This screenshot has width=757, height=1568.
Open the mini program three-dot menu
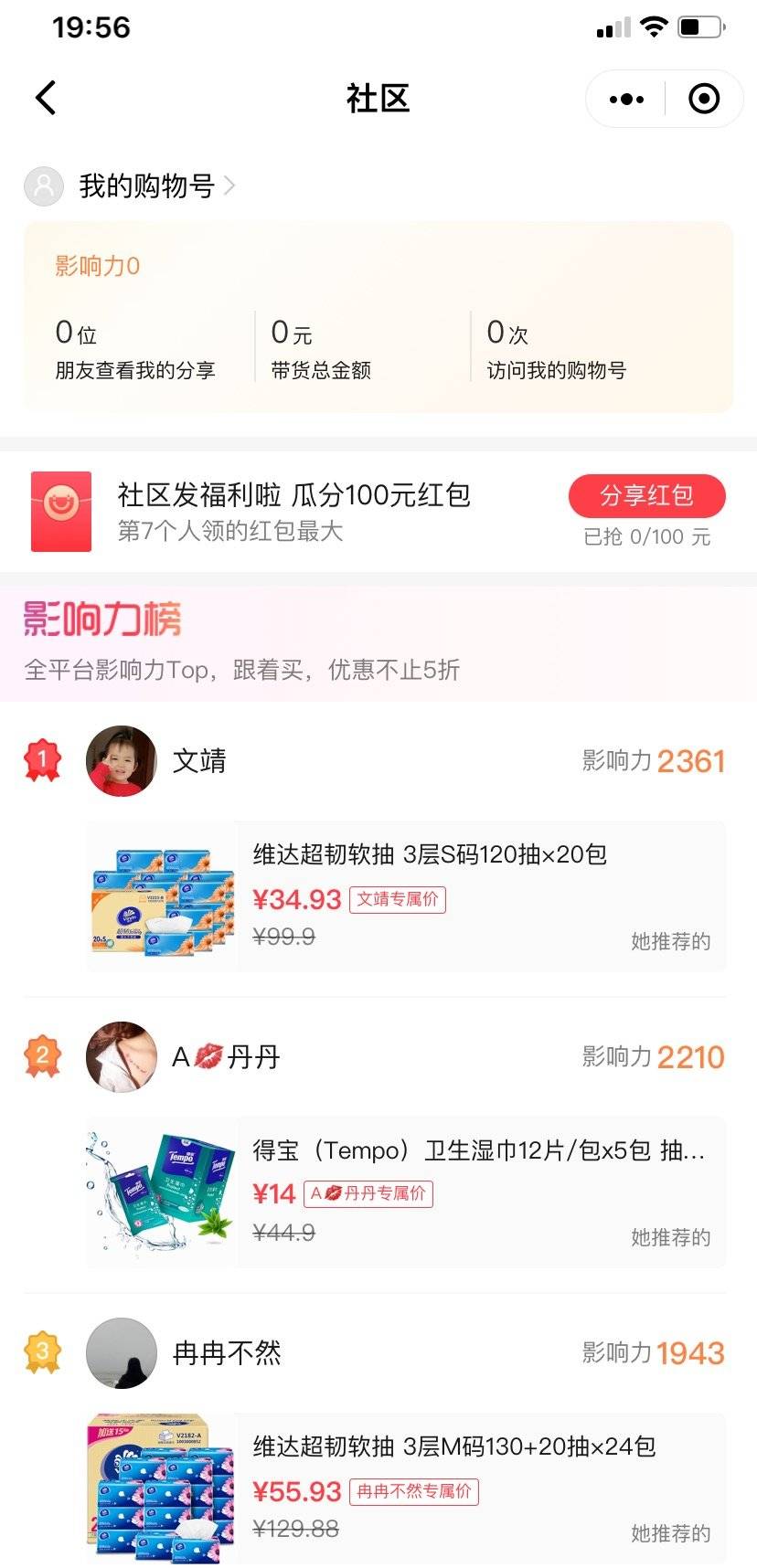pyautogui.click(x=626, y=99)
